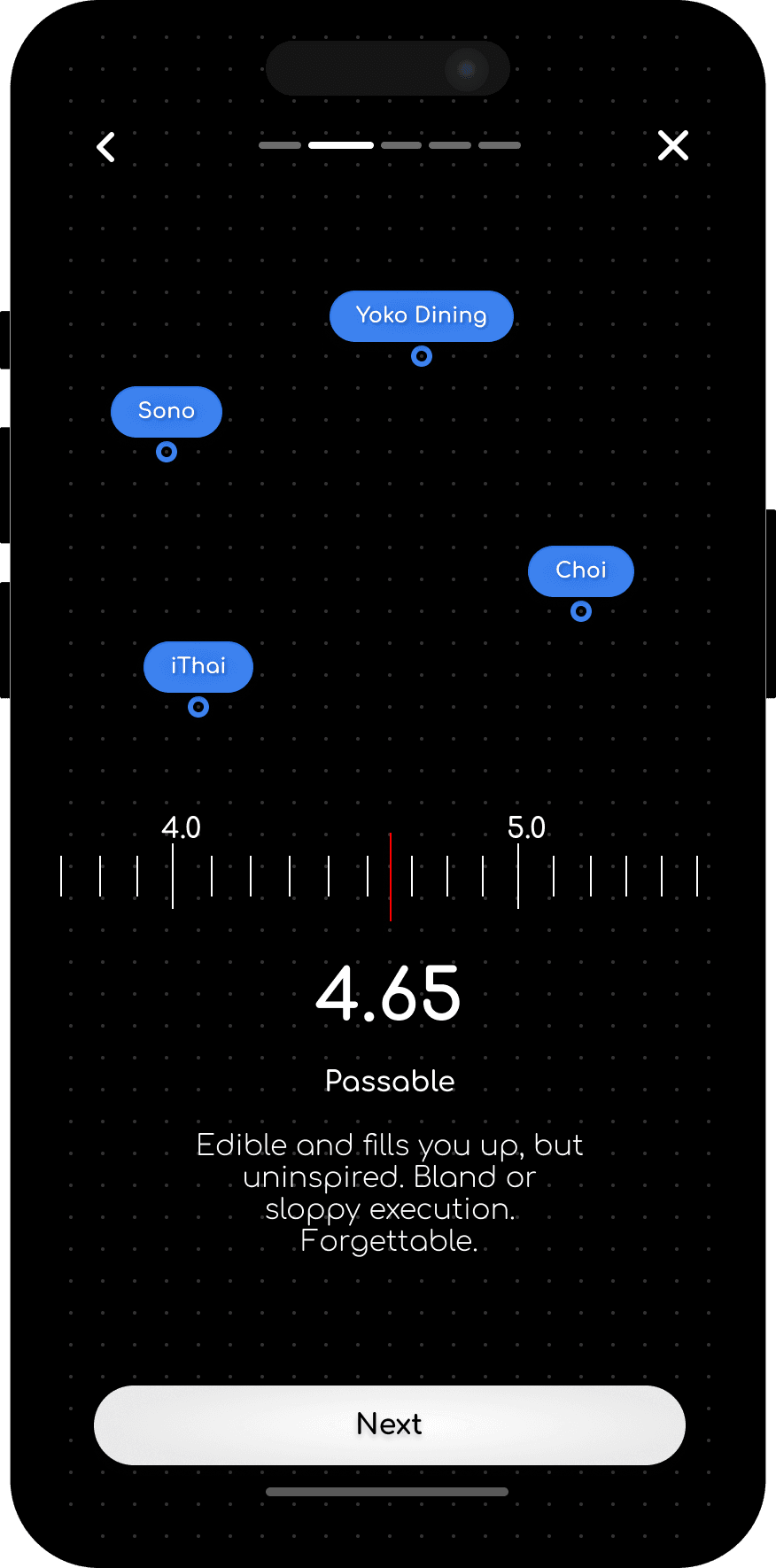Select the Sono restaurant pill
776x1568 pixels.
166,411
